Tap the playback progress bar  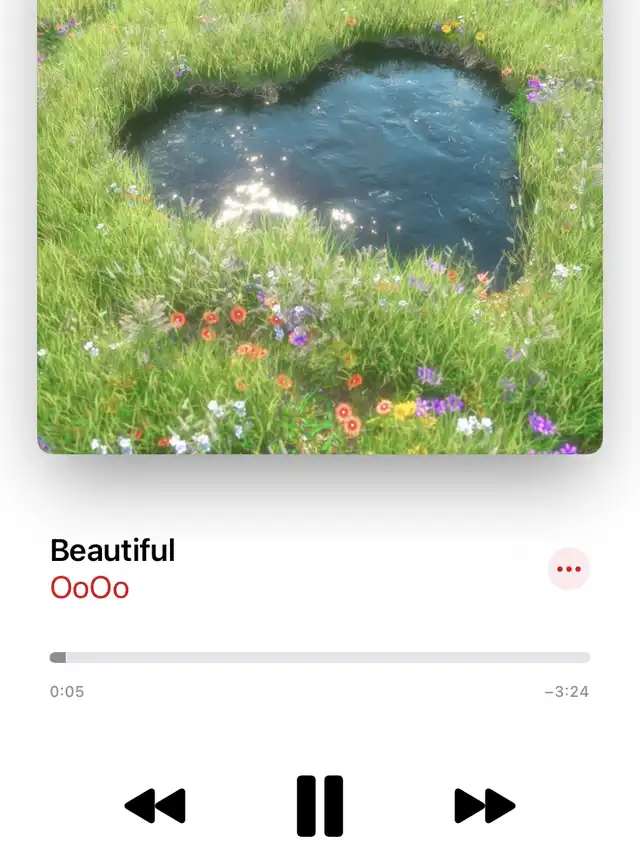click(320, 658)
